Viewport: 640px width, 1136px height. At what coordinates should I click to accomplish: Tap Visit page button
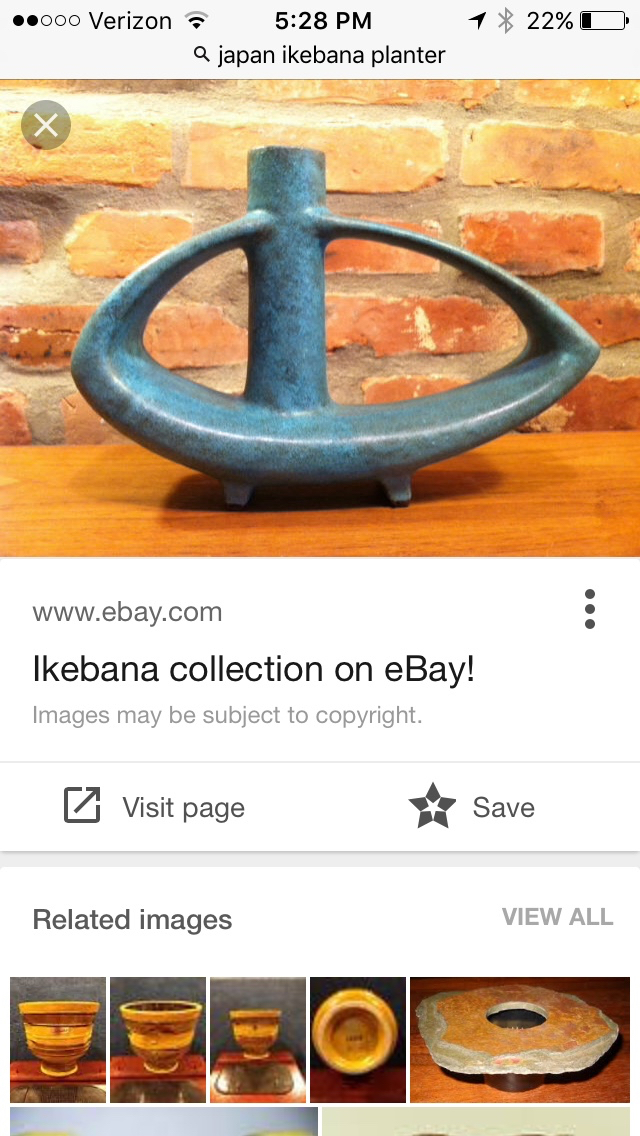155,807
